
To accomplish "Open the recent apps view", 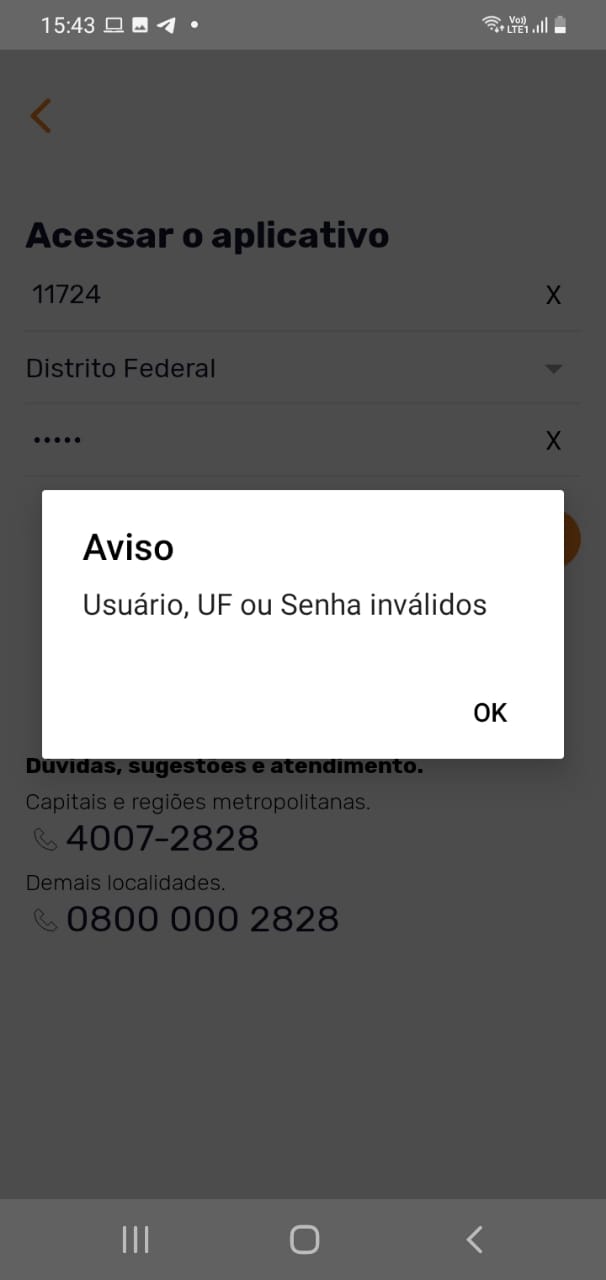I will [135, 1240].
